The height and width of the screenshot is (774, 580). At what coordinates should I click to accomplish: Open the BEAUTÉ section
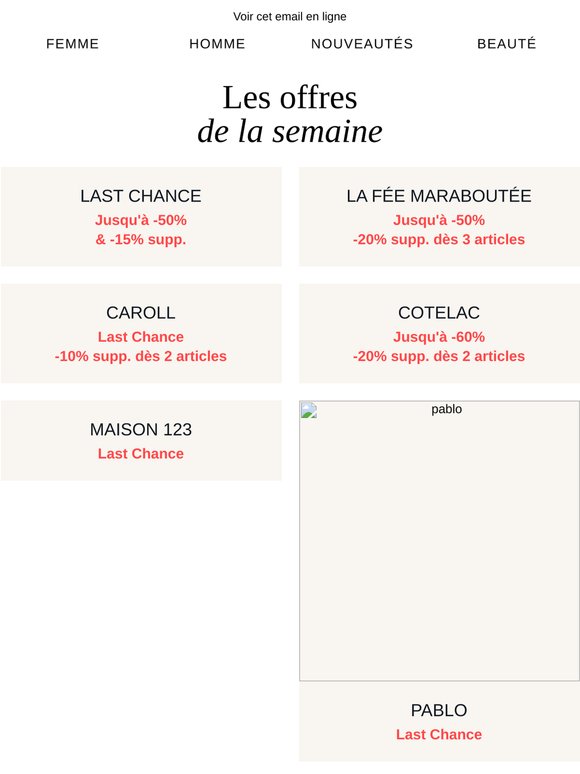[506, 43]
